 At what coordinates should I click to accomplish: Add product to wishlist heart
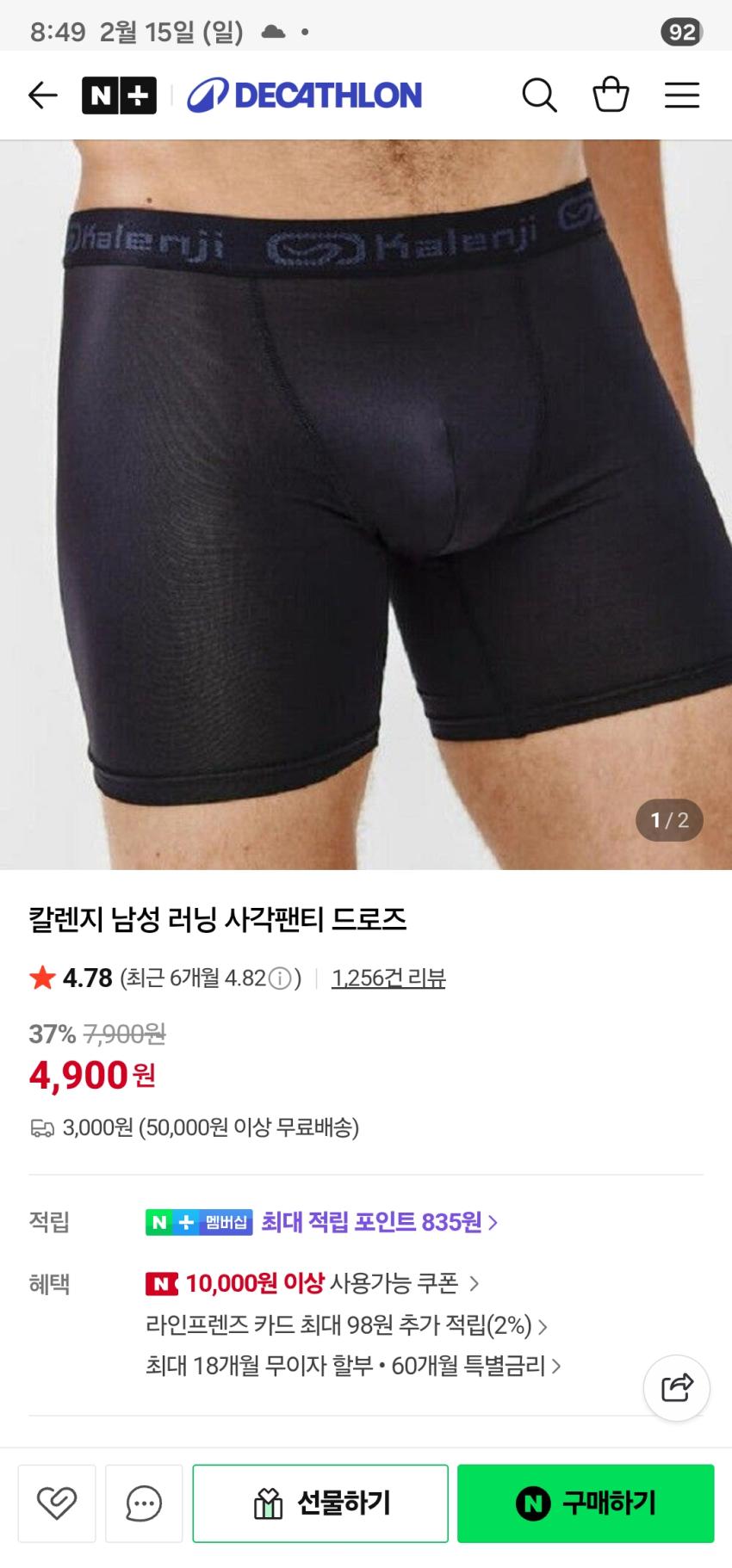pyautogui.click(x=57, y=1503)
